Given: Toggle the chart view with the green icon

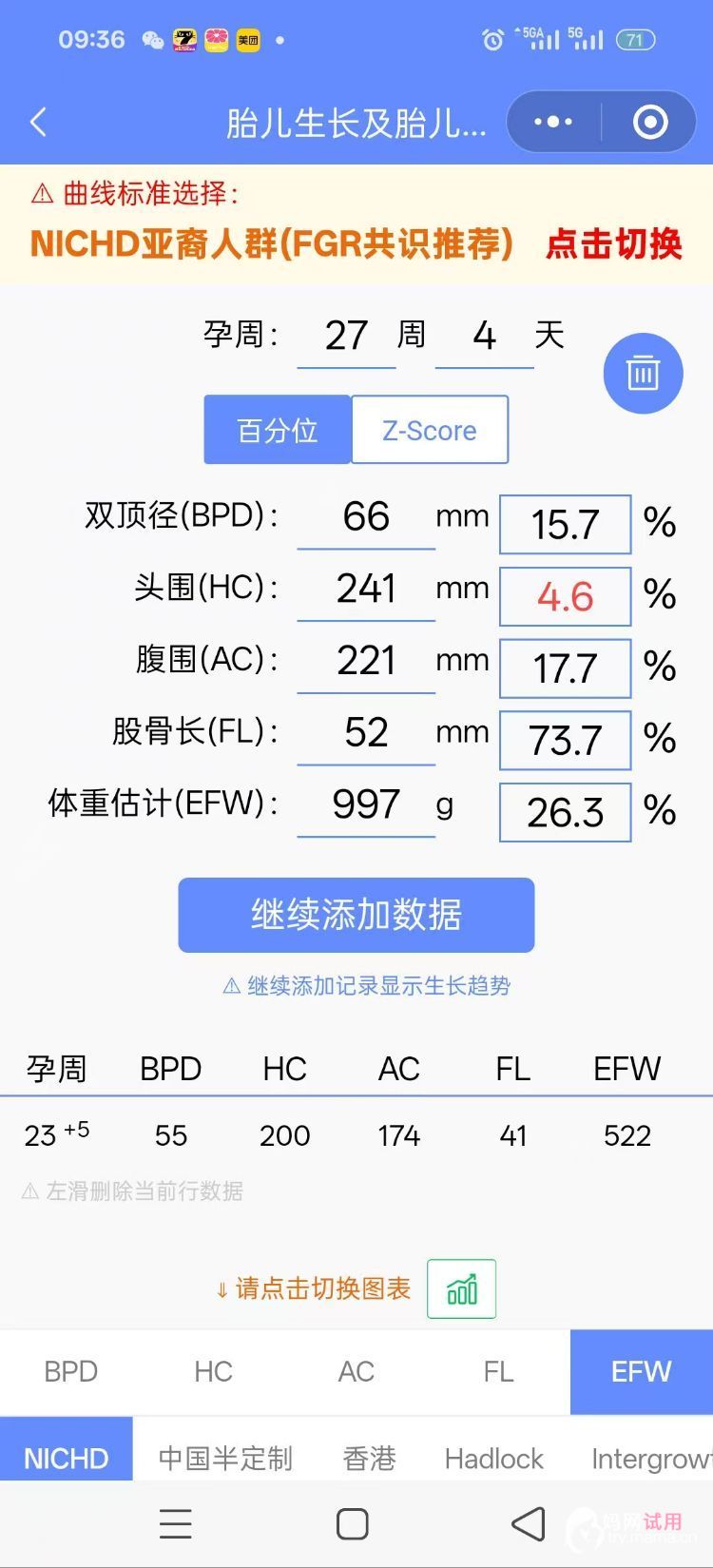Looking at the screenshot, I should pos(462,1288).
